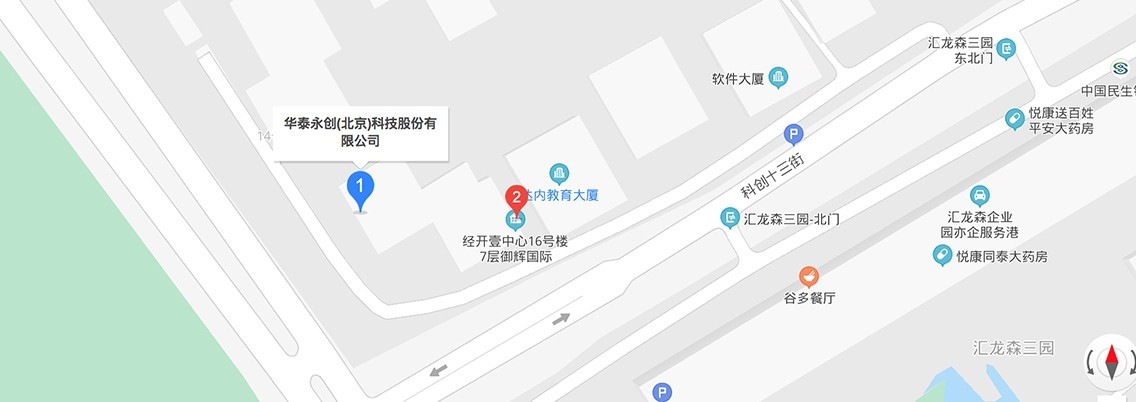Select 汇龙森三园东北门 on the map
The height and width of the screenshot is (402, 1136).
(x=1006, y=48)
